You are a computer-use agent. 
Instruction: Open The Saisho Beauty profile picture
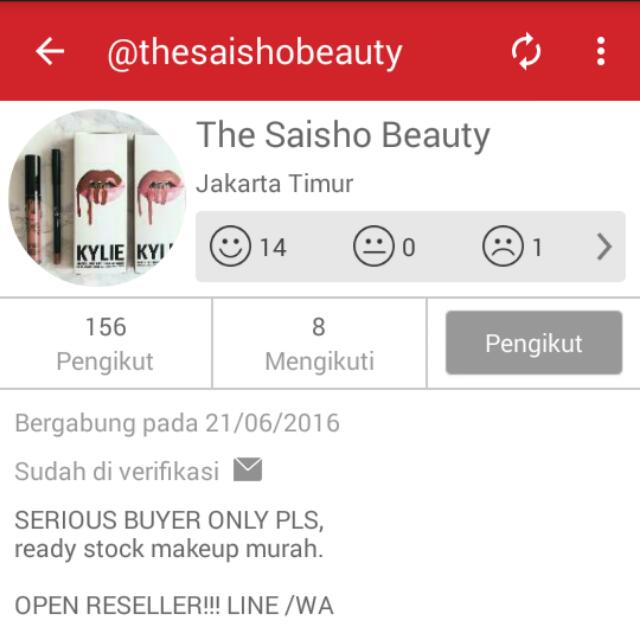97,198
